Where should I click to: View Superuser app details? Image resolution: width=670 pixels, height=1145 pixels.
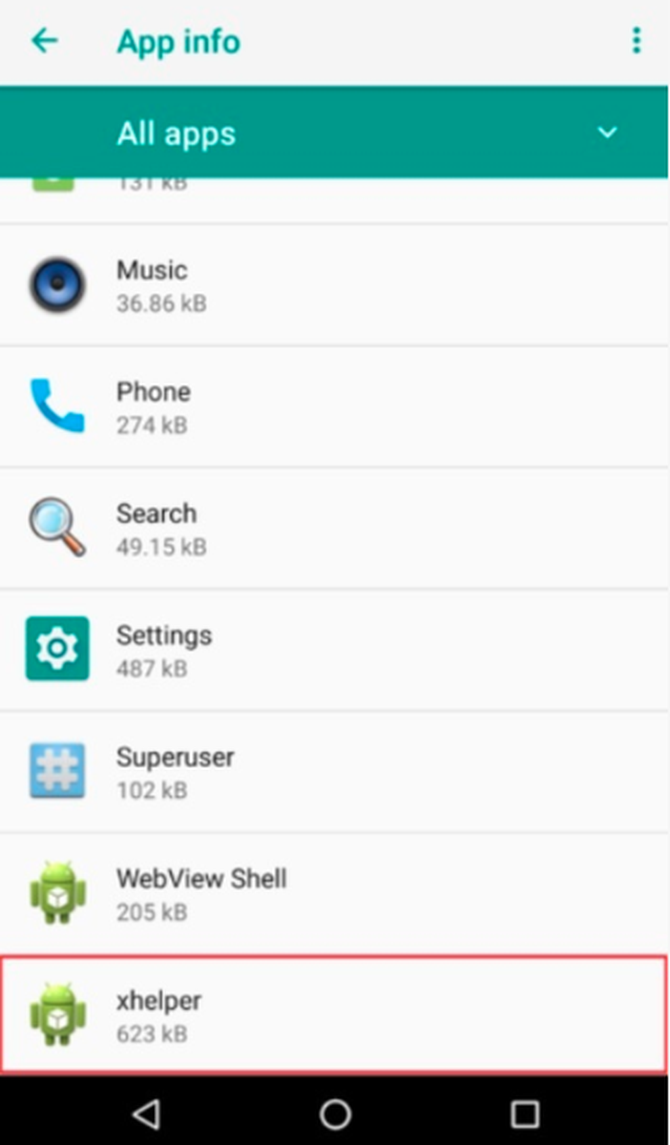coord(334,772)
